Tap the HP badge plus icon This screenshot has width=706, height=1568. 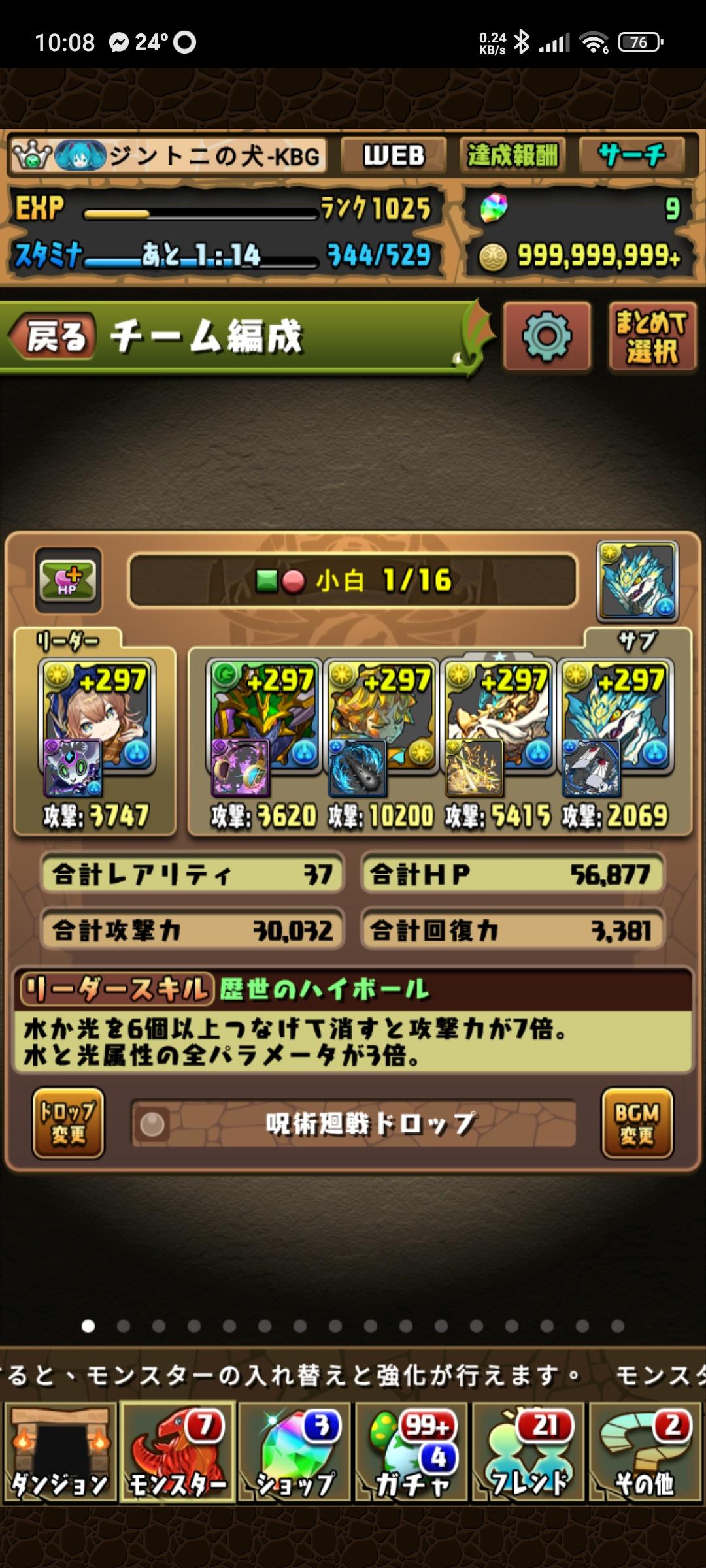click(x=68, y=580)
